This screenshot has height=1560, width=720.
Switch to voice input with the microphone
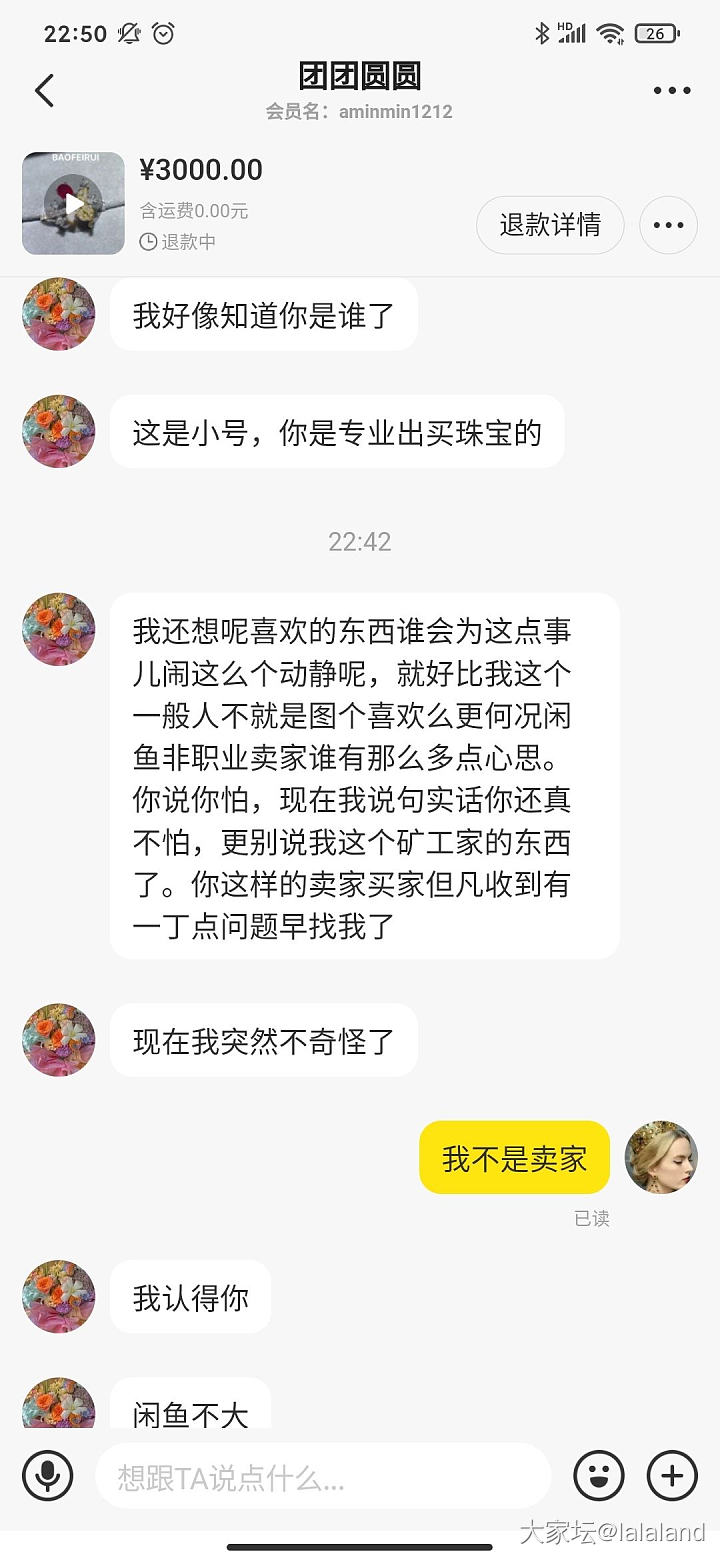[x=48, y=1475]
